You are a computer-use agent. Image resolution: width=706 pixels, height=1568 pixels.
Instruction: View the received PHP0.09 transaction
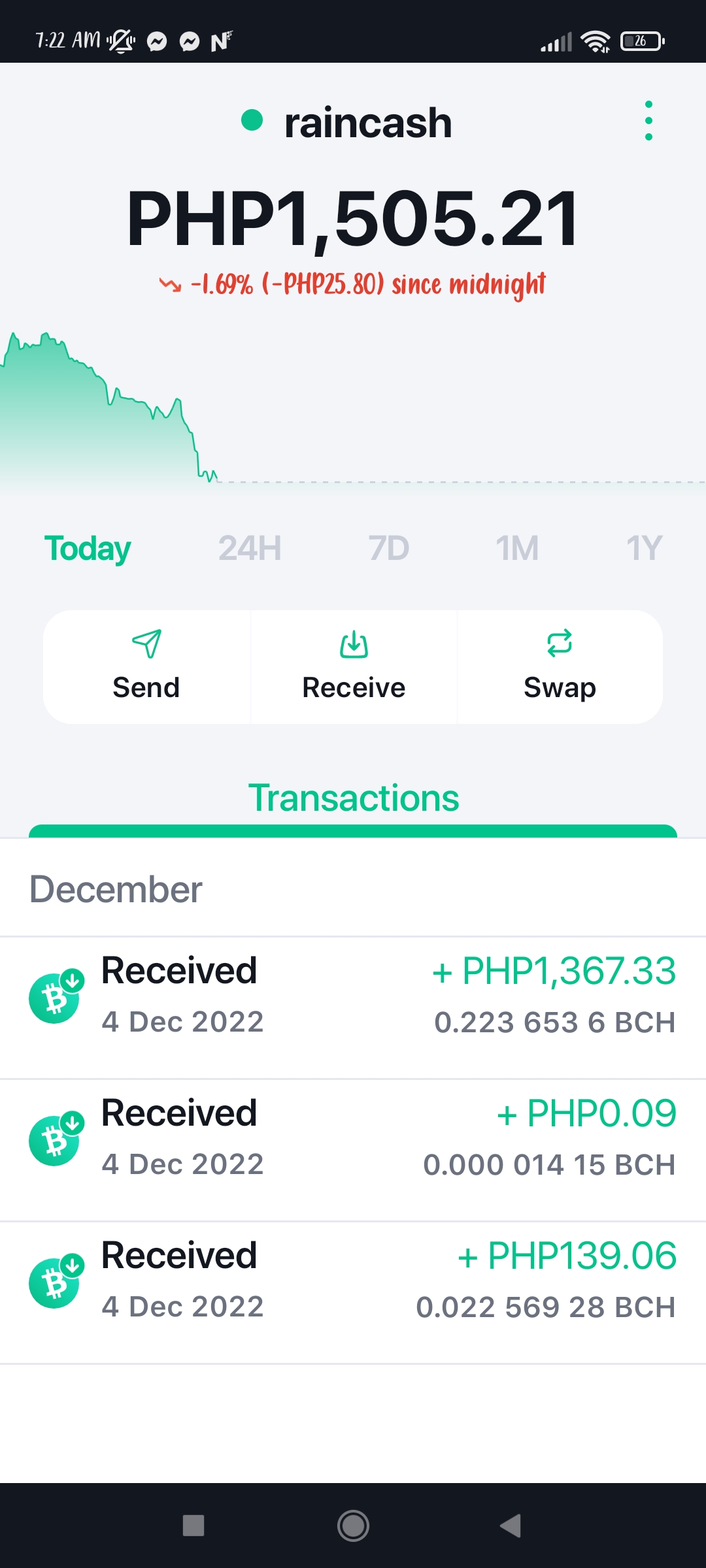353,1151
